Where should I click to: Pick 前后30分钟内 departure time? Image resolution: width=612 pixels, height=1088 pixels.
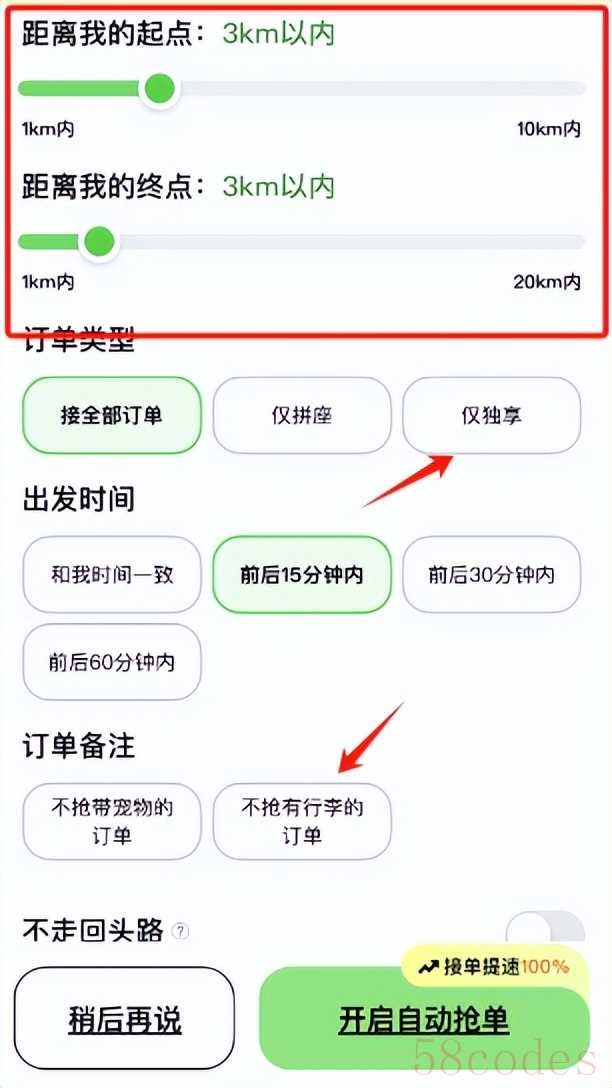click(x=491, y=575)
